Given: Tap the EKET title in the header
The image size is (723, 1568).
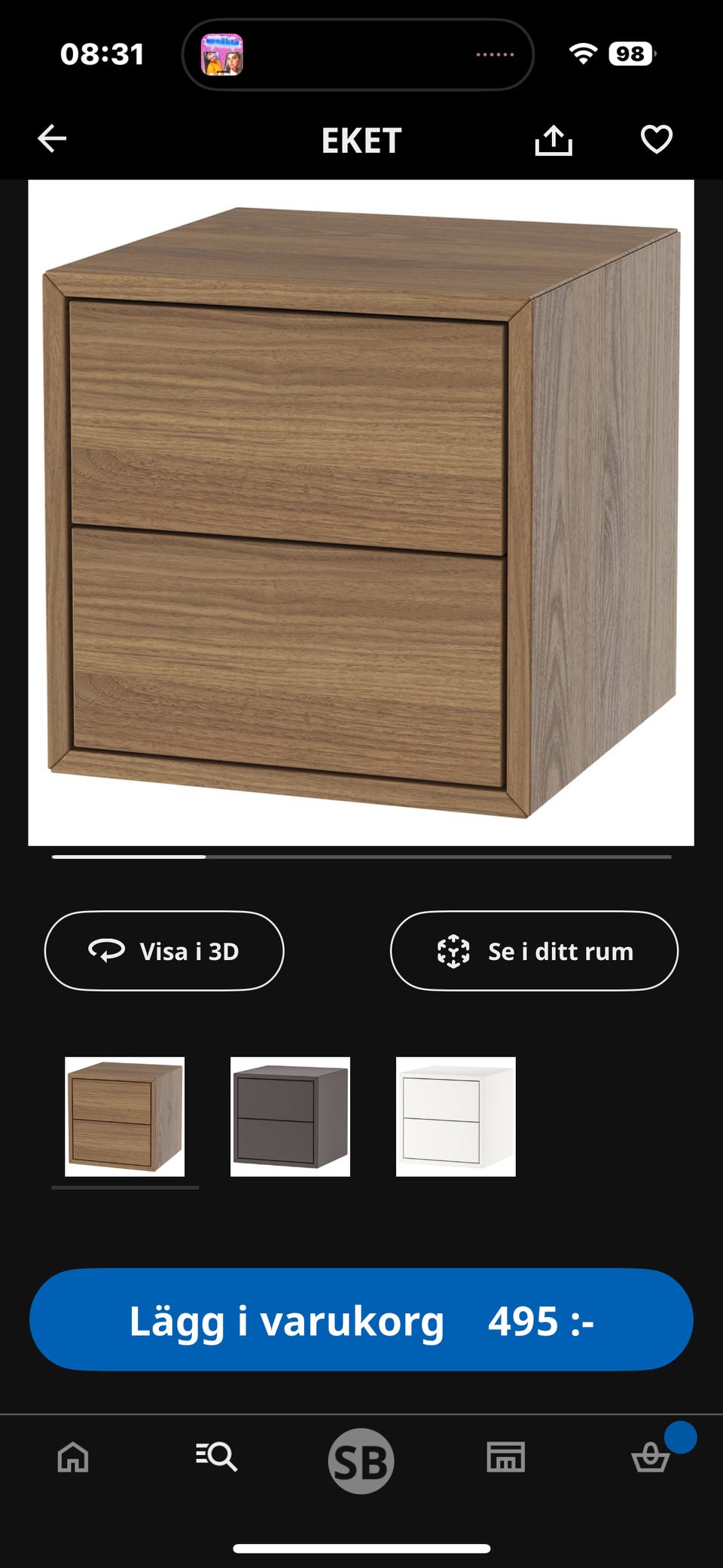Looking at the screenshot, I should tap(361, 140).
